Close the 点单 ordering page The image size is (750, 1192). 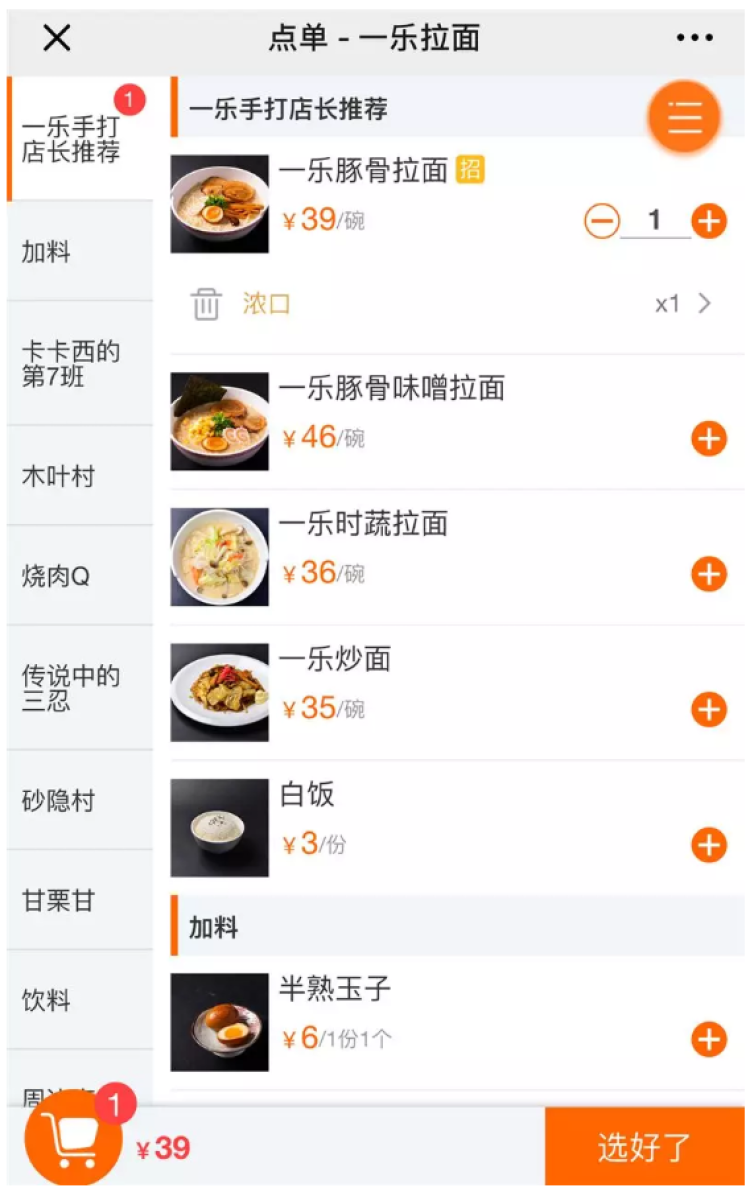pos(57,38)
